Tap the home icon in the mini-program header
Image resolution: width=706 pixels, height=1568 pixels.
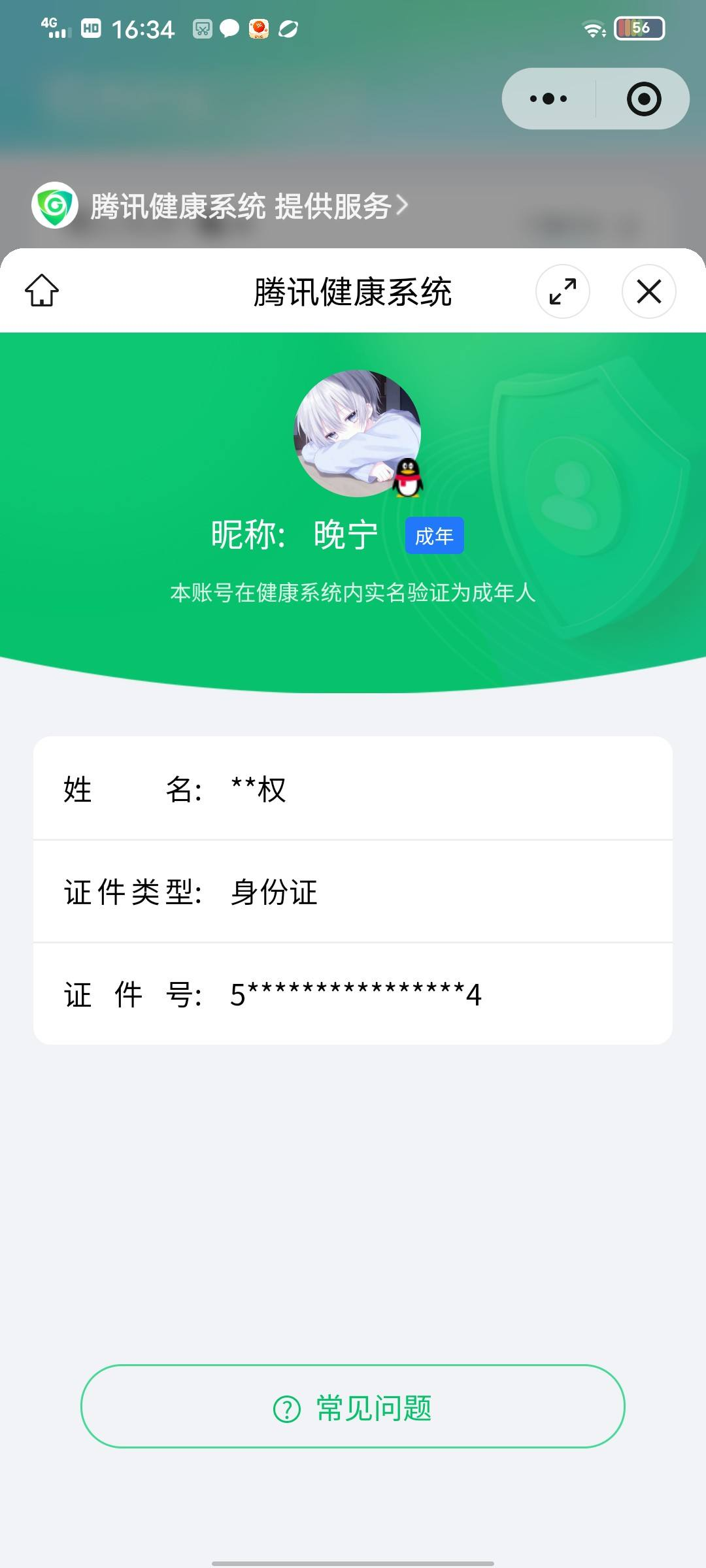click(42, 292)
